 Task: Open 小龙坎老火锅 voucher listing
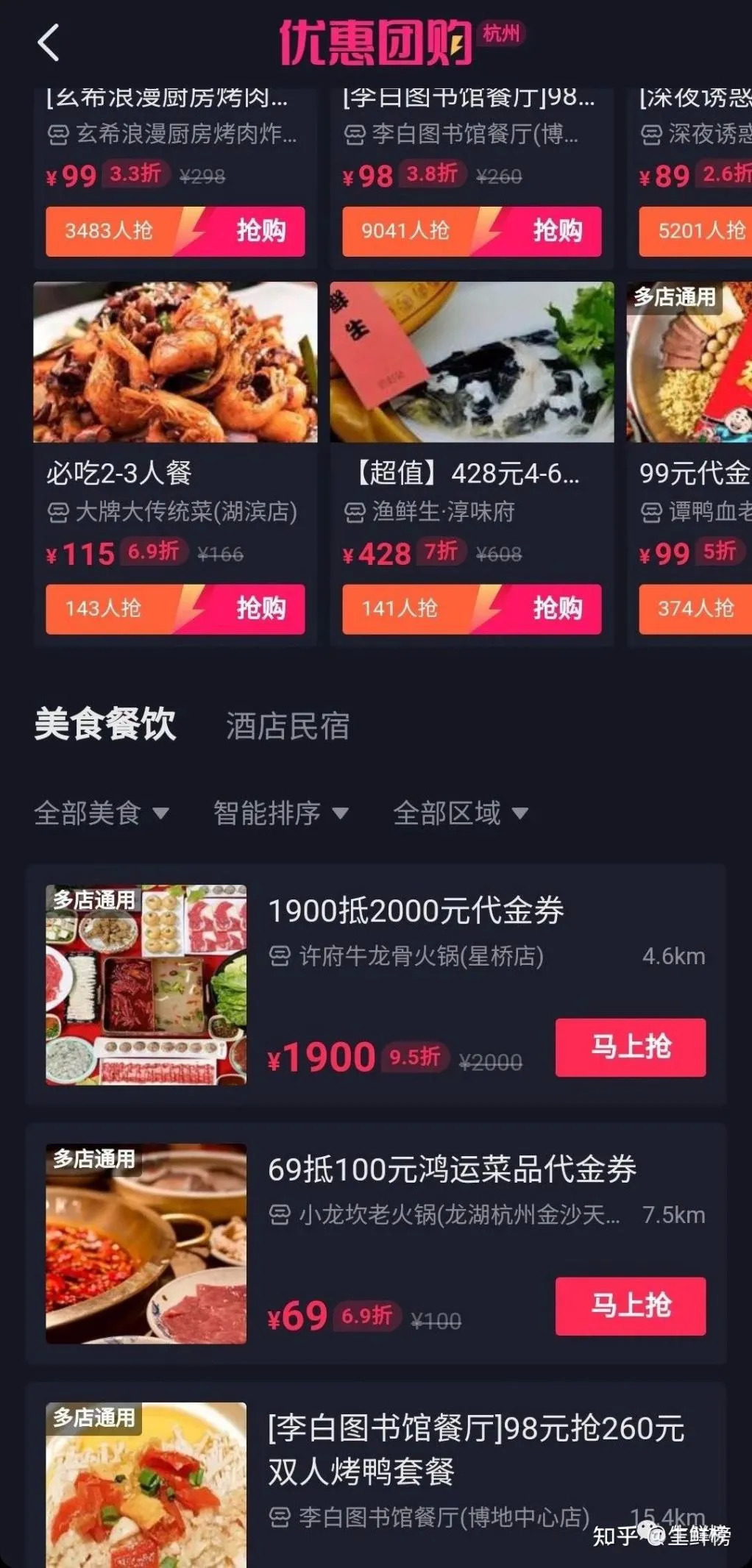(450, 1170)
